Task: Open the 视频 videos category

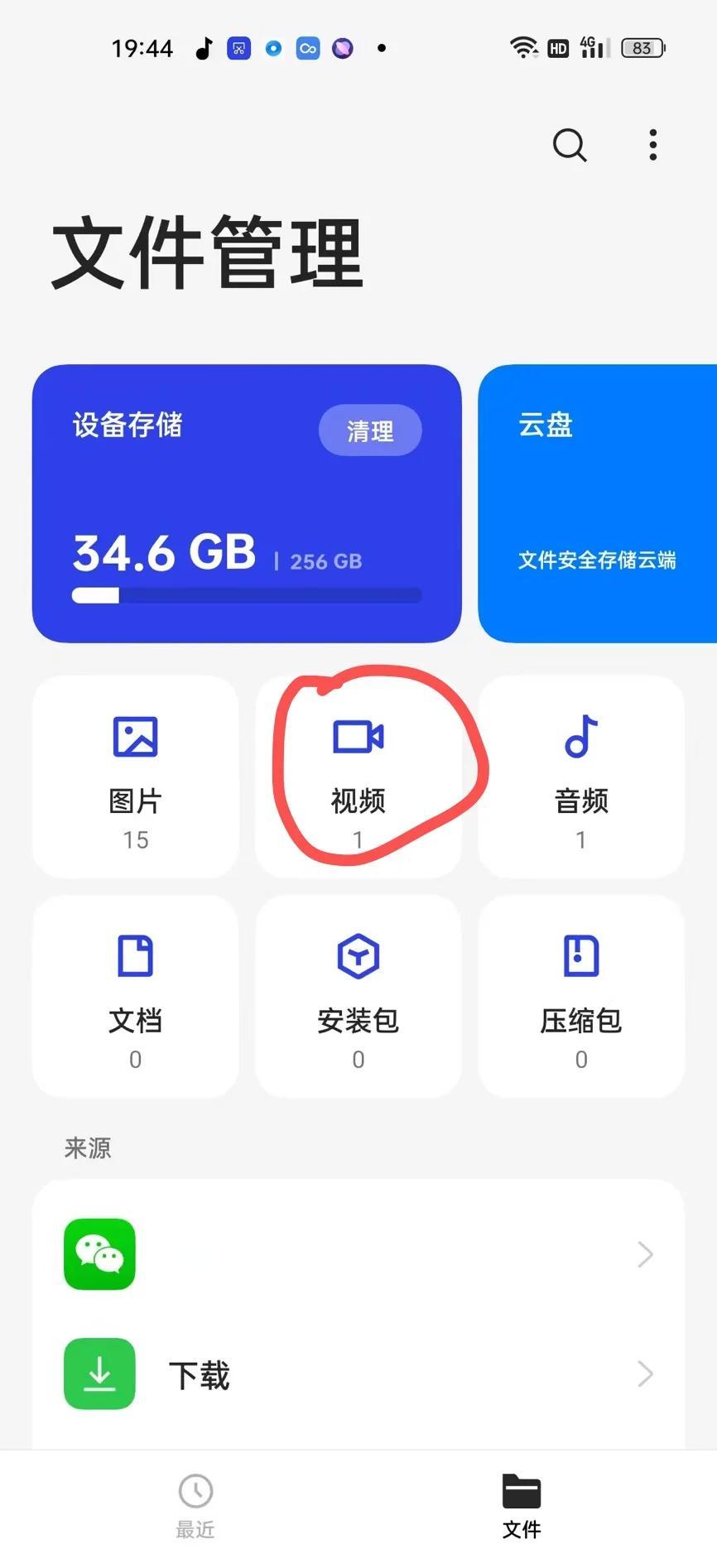Action: coord(358,777)
